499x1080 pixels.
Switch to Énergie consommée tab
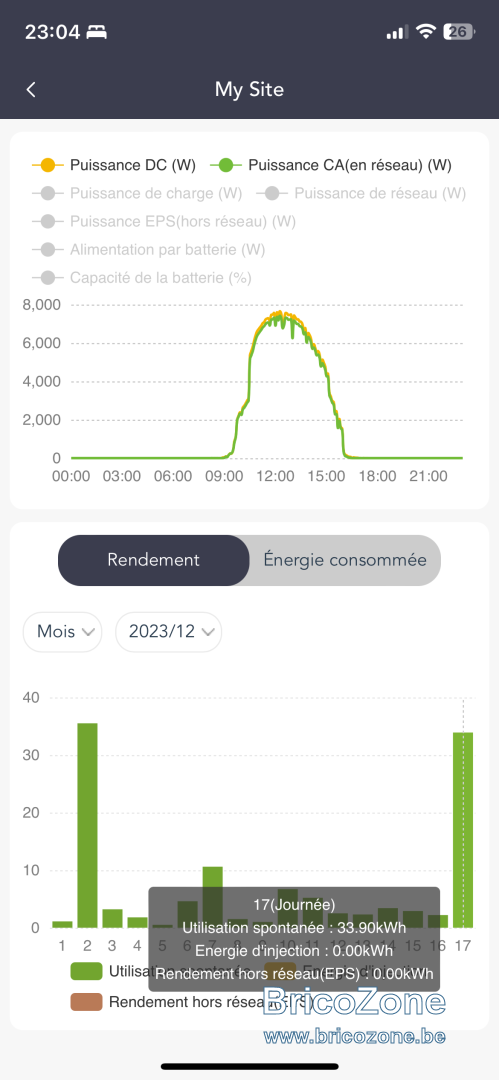(x=345, y=560)
